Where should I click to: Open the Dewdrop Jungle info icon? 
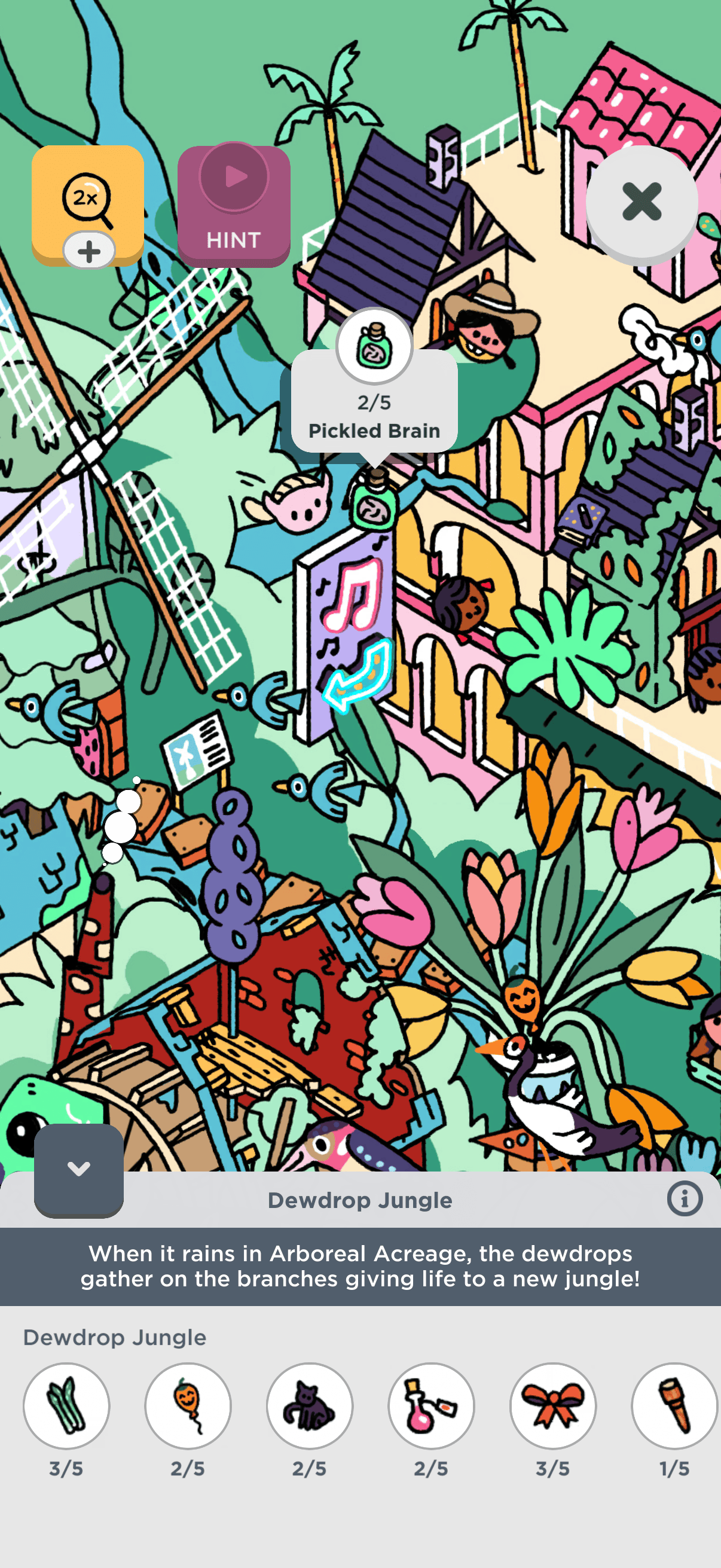tap(685, 1199)
